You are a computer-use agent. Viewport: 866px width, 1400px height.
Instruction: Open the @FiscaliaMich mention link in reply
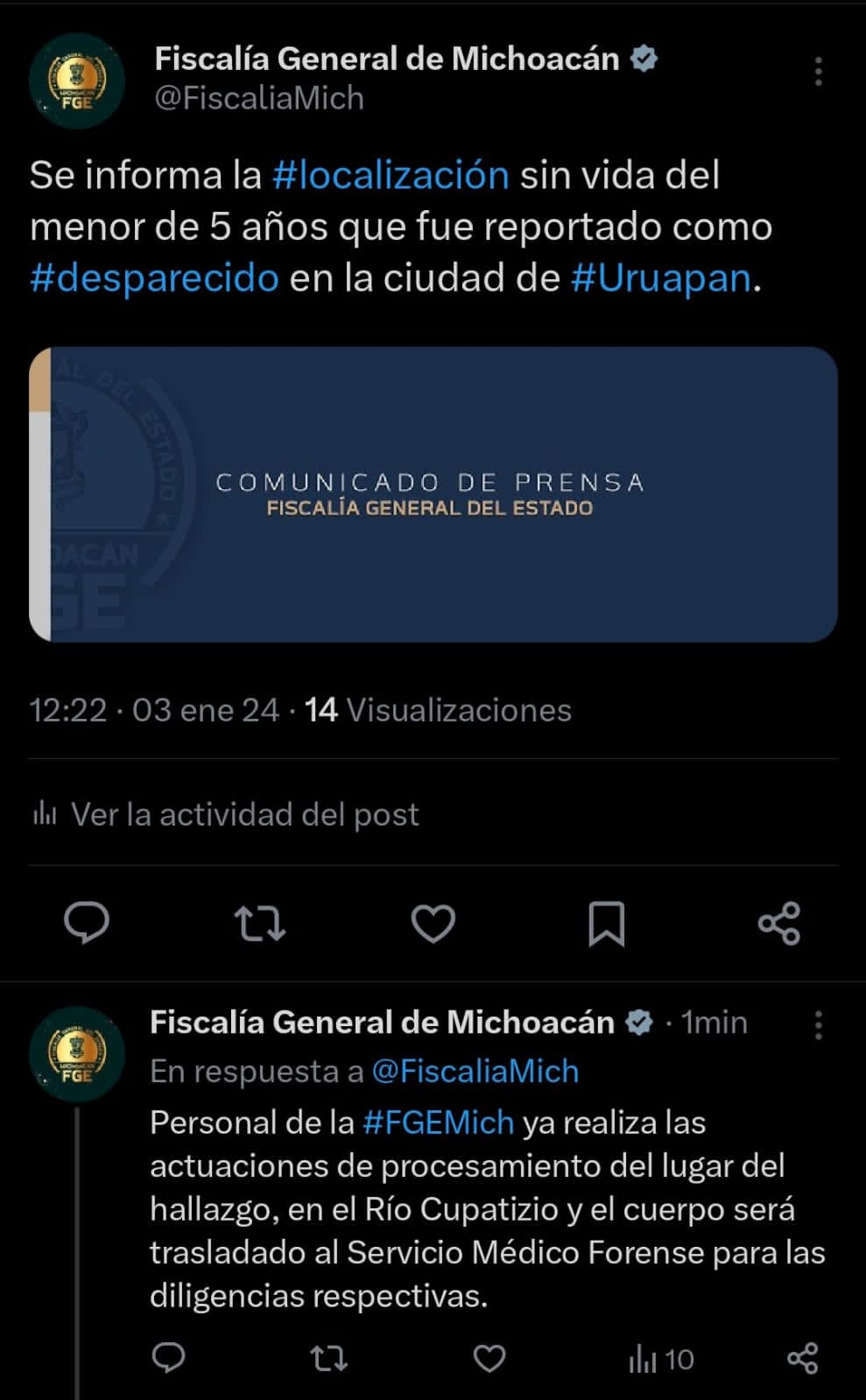click(475, 1071)
